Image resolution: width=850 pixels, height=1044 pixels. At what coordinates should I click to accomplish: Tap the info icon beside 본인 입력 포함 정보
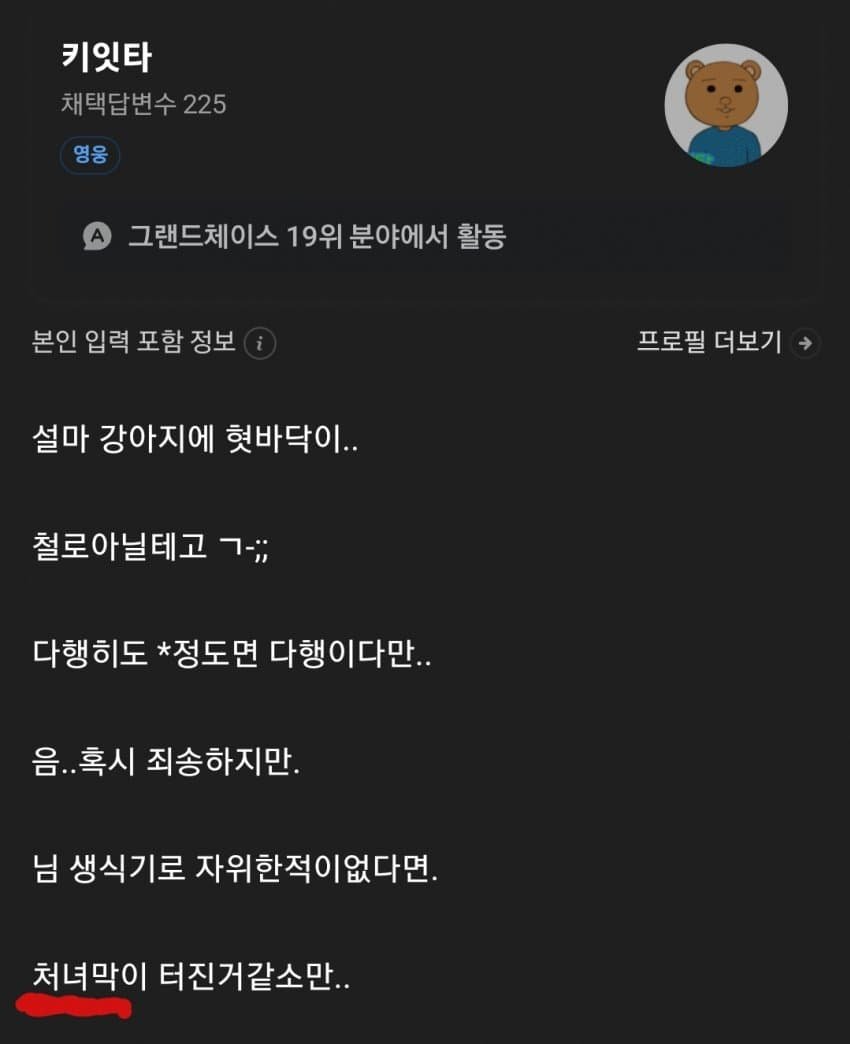point(260,344)
